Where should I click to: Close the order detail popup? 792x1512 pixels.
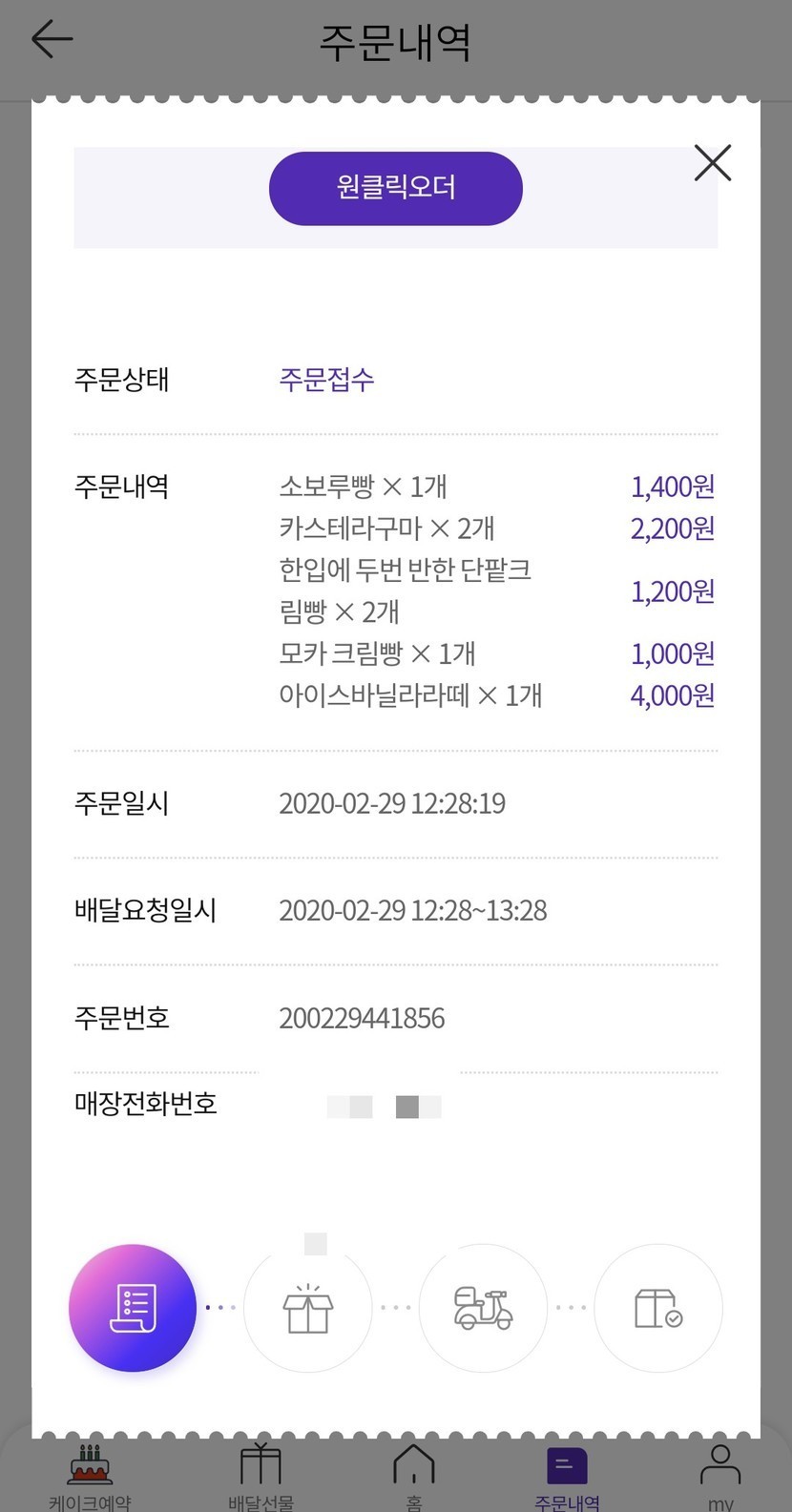(712, 163)
